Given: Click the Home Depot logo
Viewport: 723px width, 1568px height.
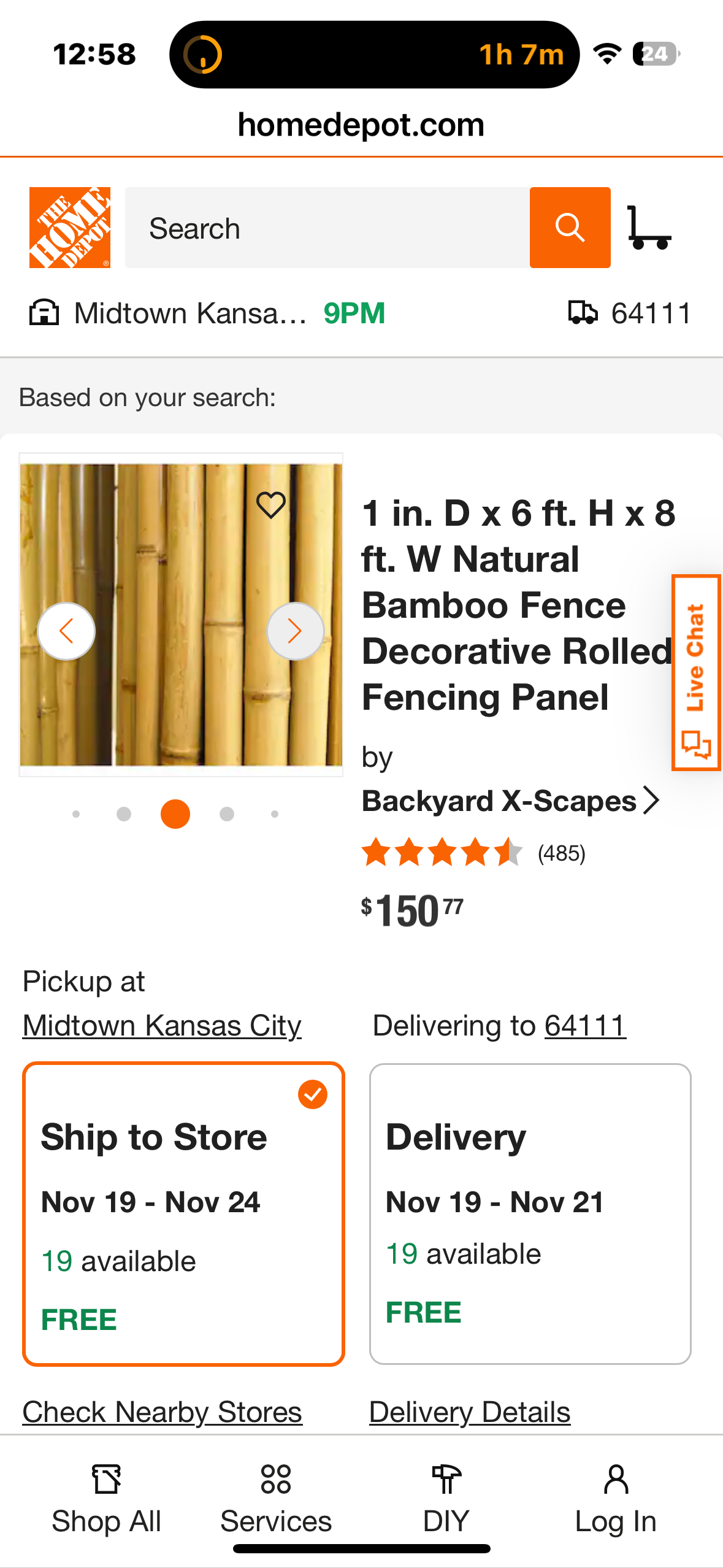Looking at the screenshot, I should click(69, 227).
